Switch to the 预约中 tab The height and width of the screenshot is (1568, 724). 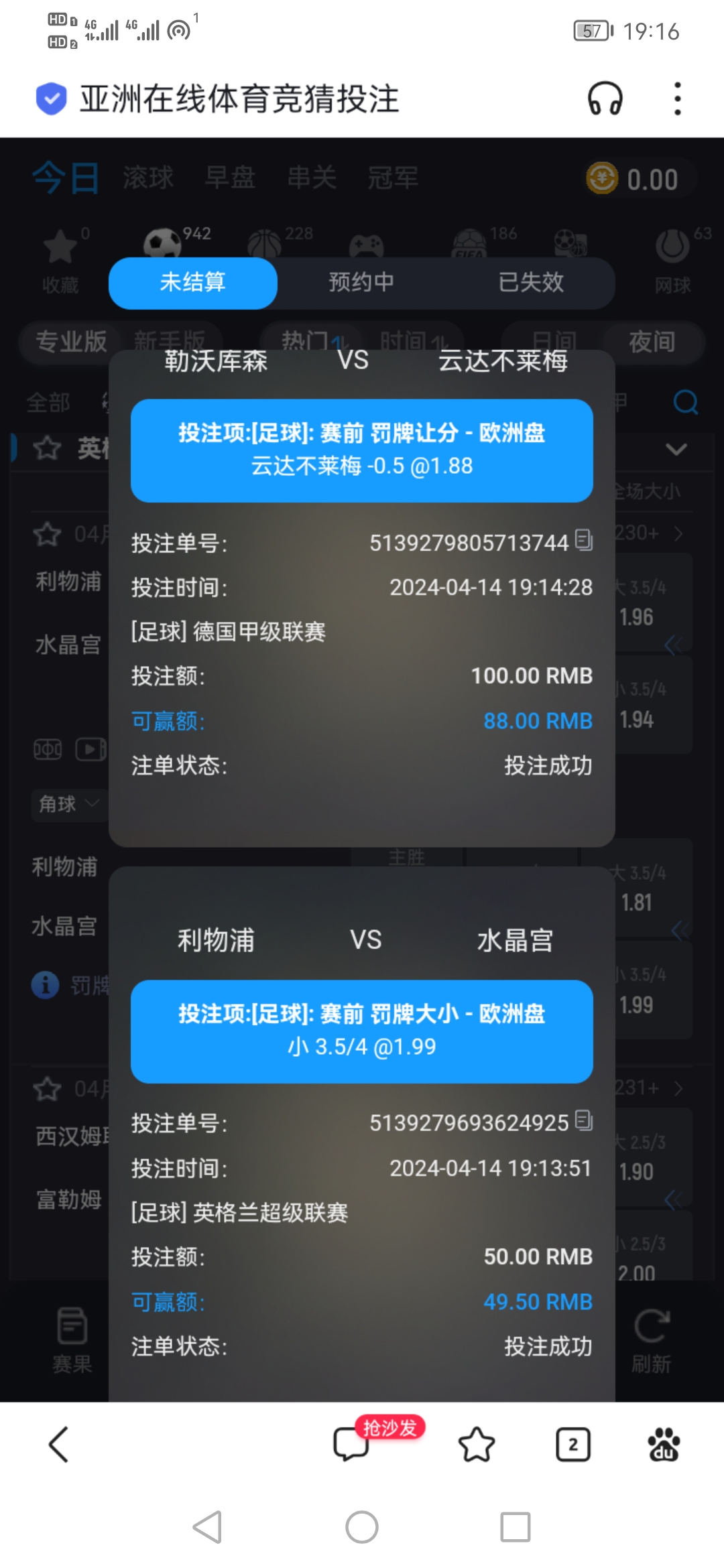pyautogui.click(x=361, y=283)
